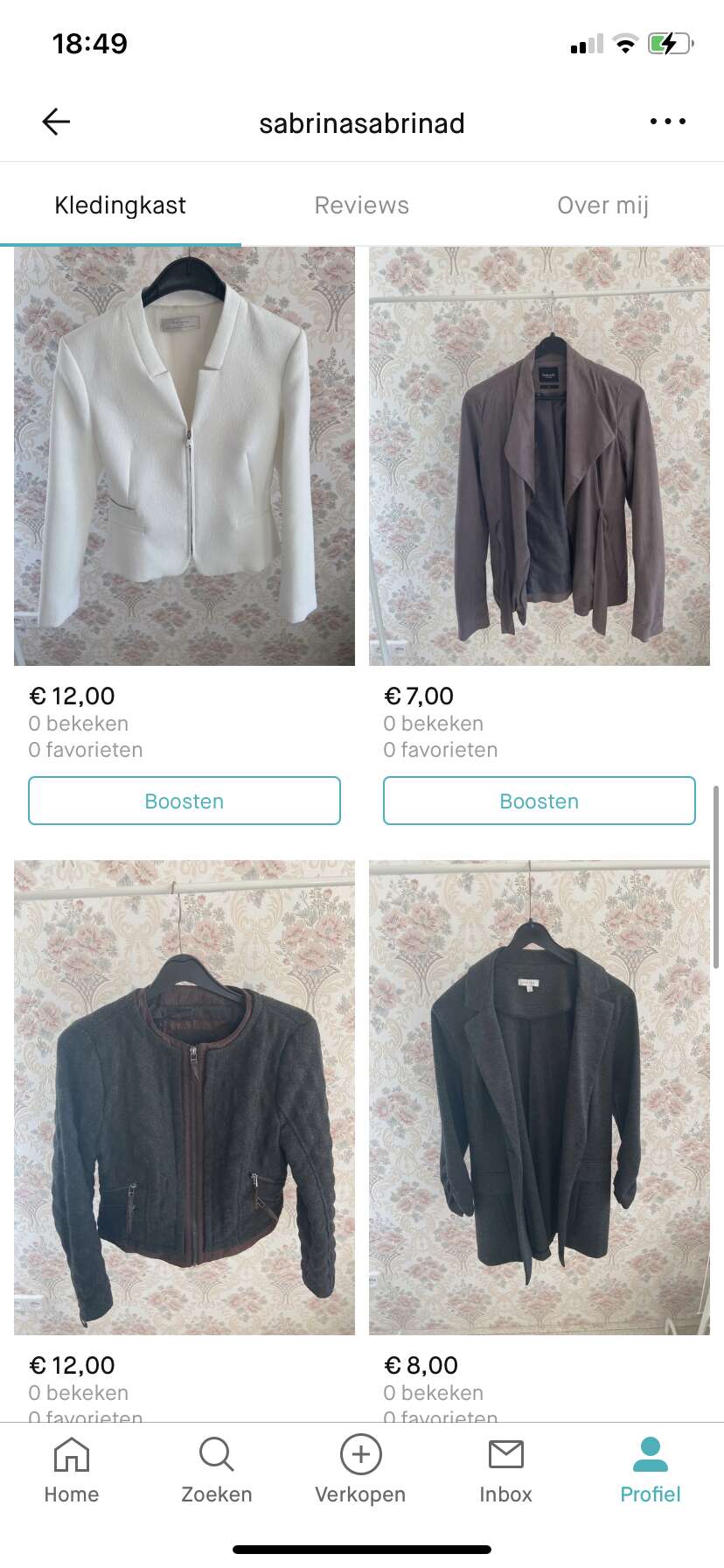Go back using the arrow icon
Screen dimensions: 724x1568
pyautogui.click(x=56, y=122)
